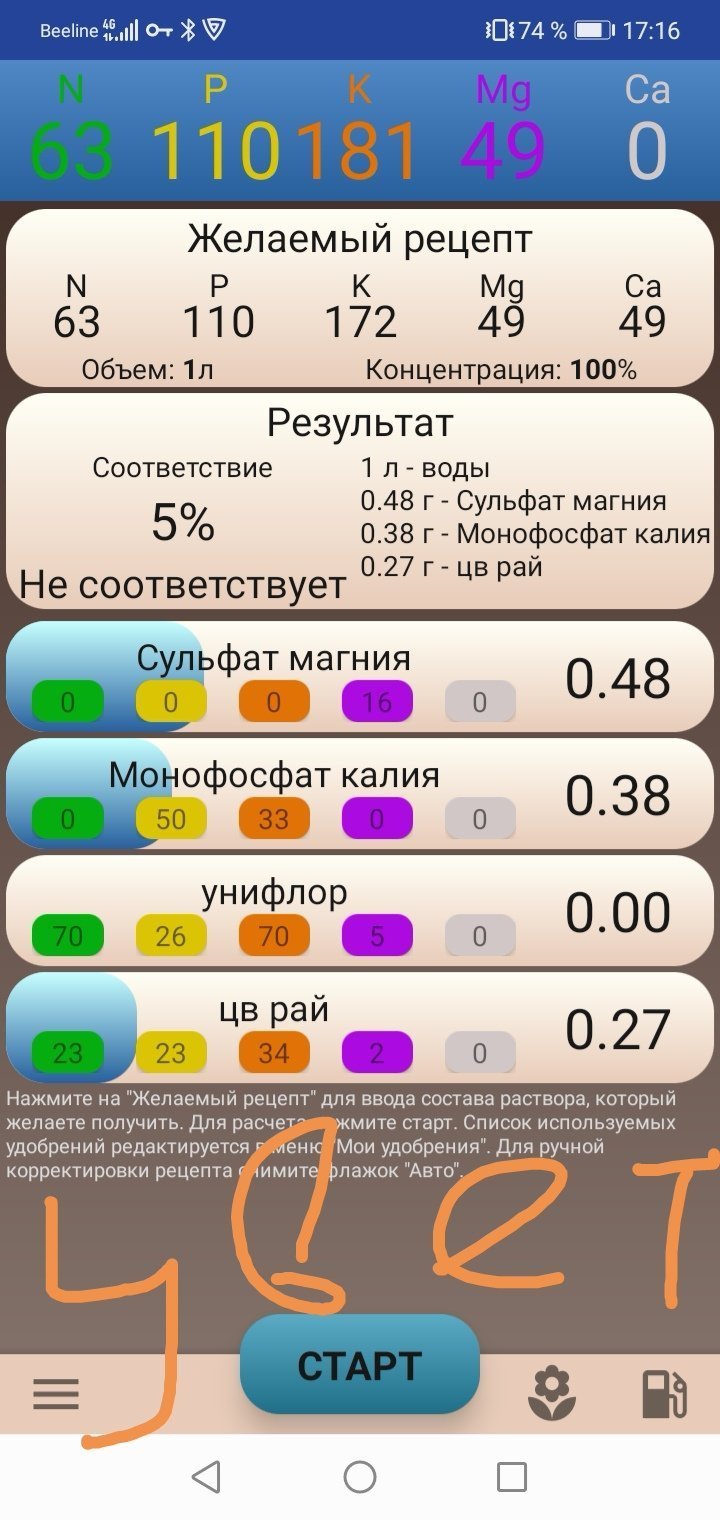
Task: Open the Желаемый рецепт card
Action: [x=360, y=298]
